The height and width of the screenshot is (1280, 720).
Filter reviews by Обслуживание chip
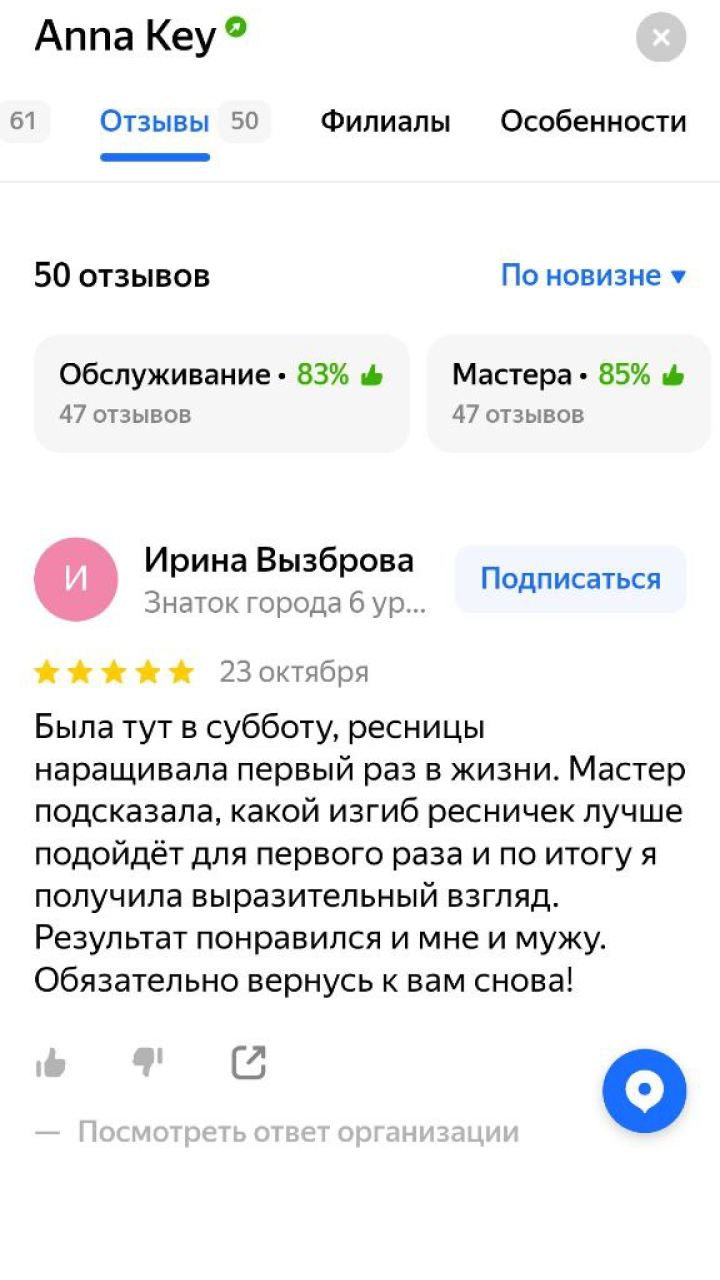222,393
